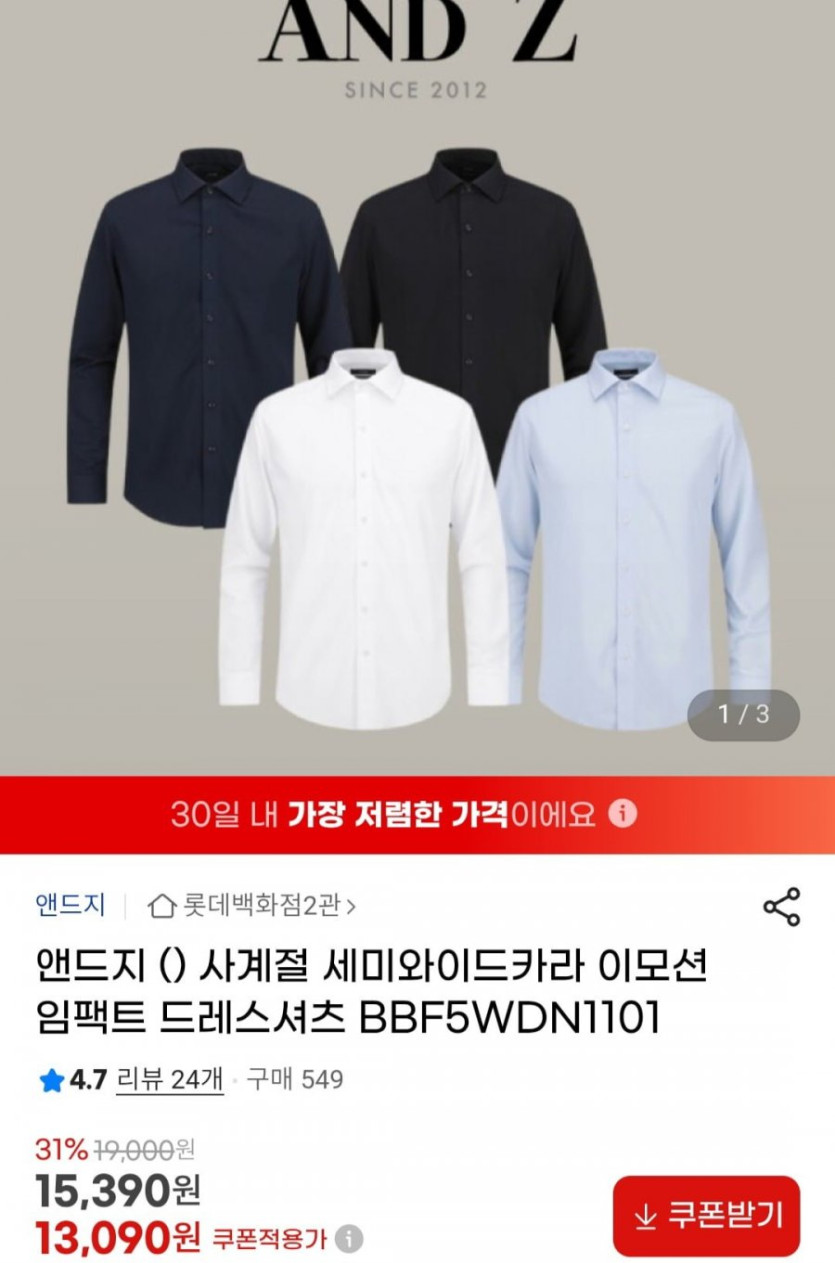Tap the 쿠폰받기 coupon download button

[706, 1215]
